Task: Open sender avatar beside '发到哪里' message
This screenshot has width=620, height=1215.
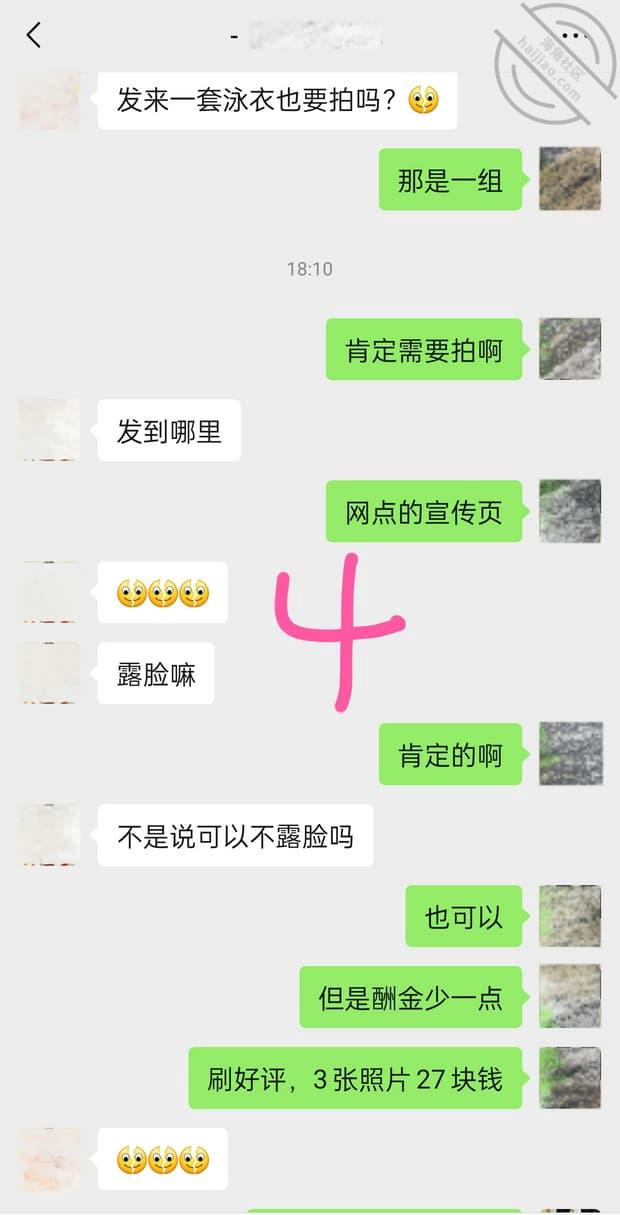Action: (49, 430)
